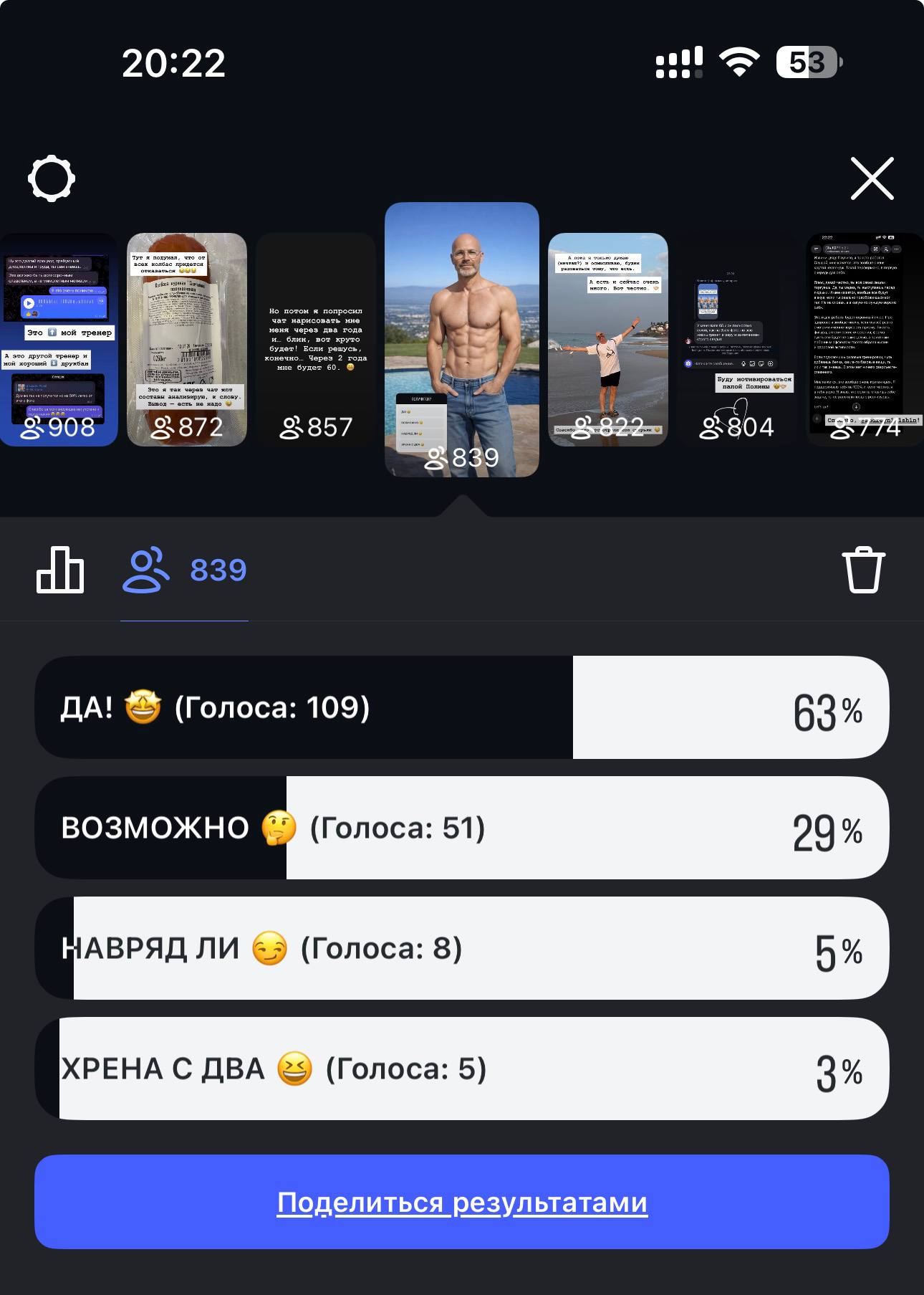Select the text story with 857 views
This screenshot has height=1295, width=924.
tap(316, 339)
